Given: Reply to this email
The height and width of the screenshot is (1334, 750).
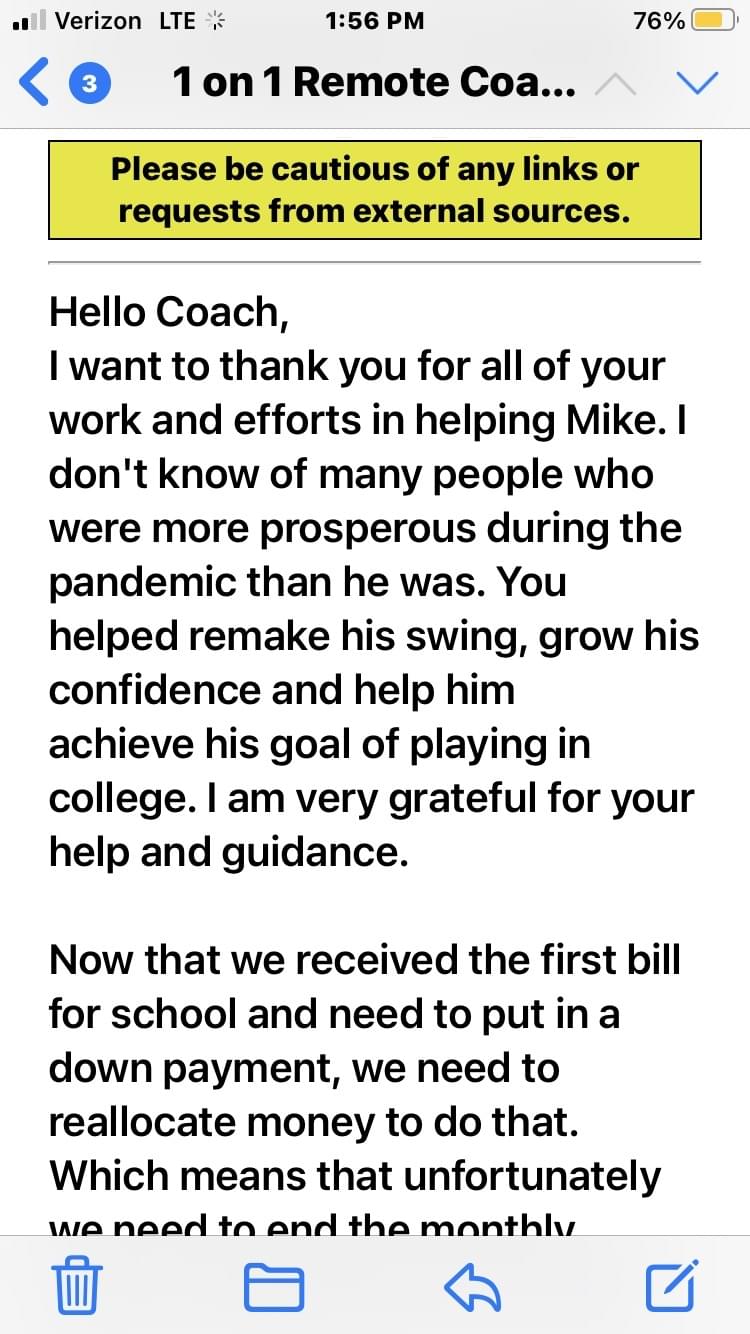Looking at the screenshot, I should click(x=472, y=1286).
